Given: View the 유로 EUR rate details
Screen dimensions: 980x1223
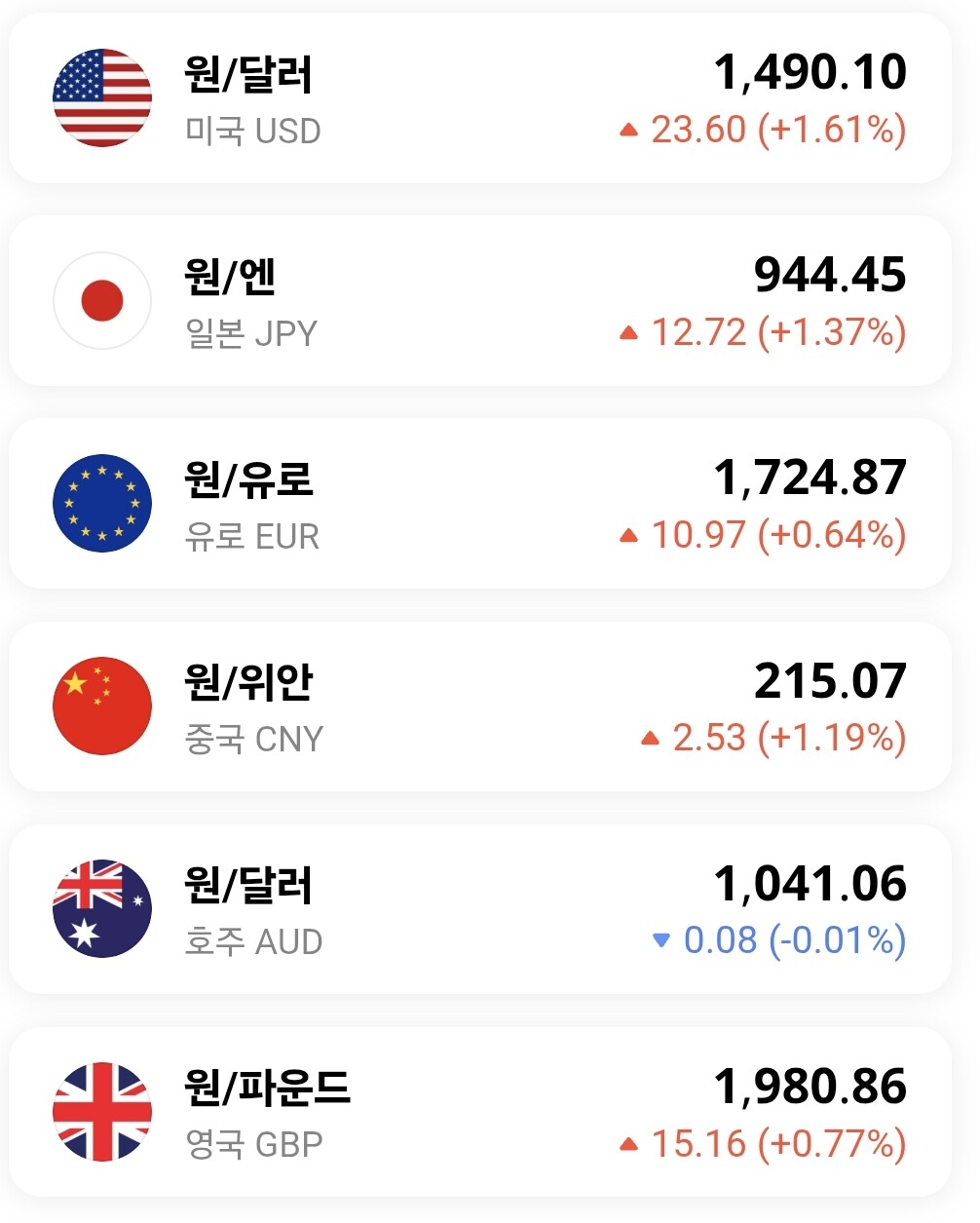Looking at the screenshot, I should point(479,503).
